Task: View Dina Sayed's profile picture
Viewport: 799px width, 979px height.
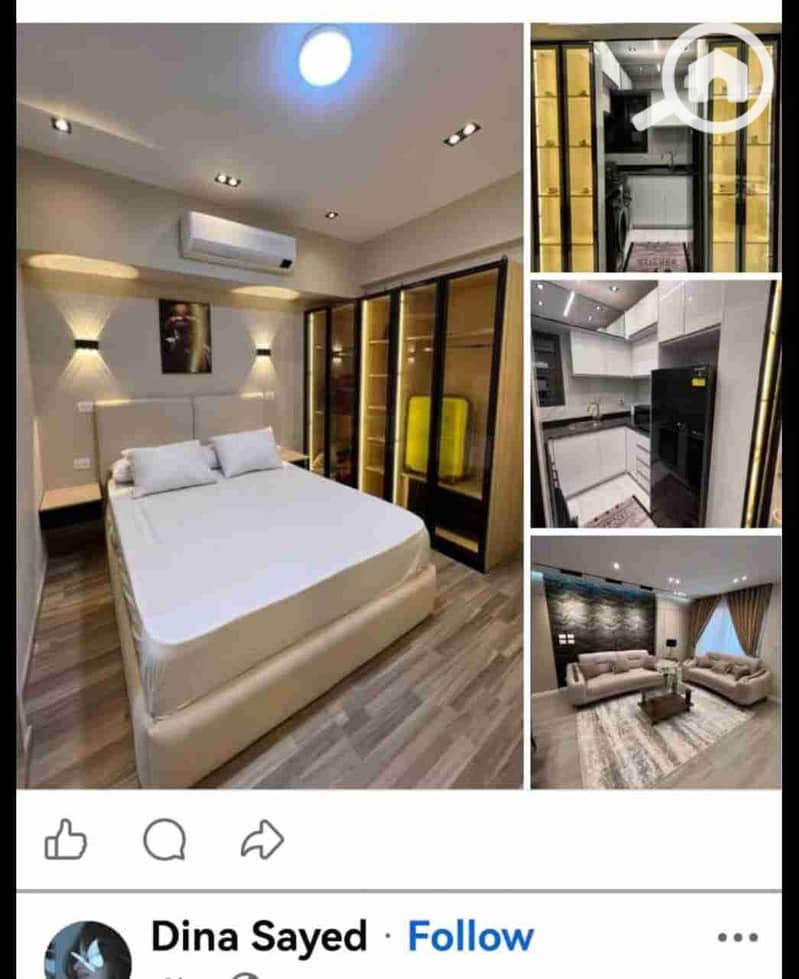Action: 88,950
